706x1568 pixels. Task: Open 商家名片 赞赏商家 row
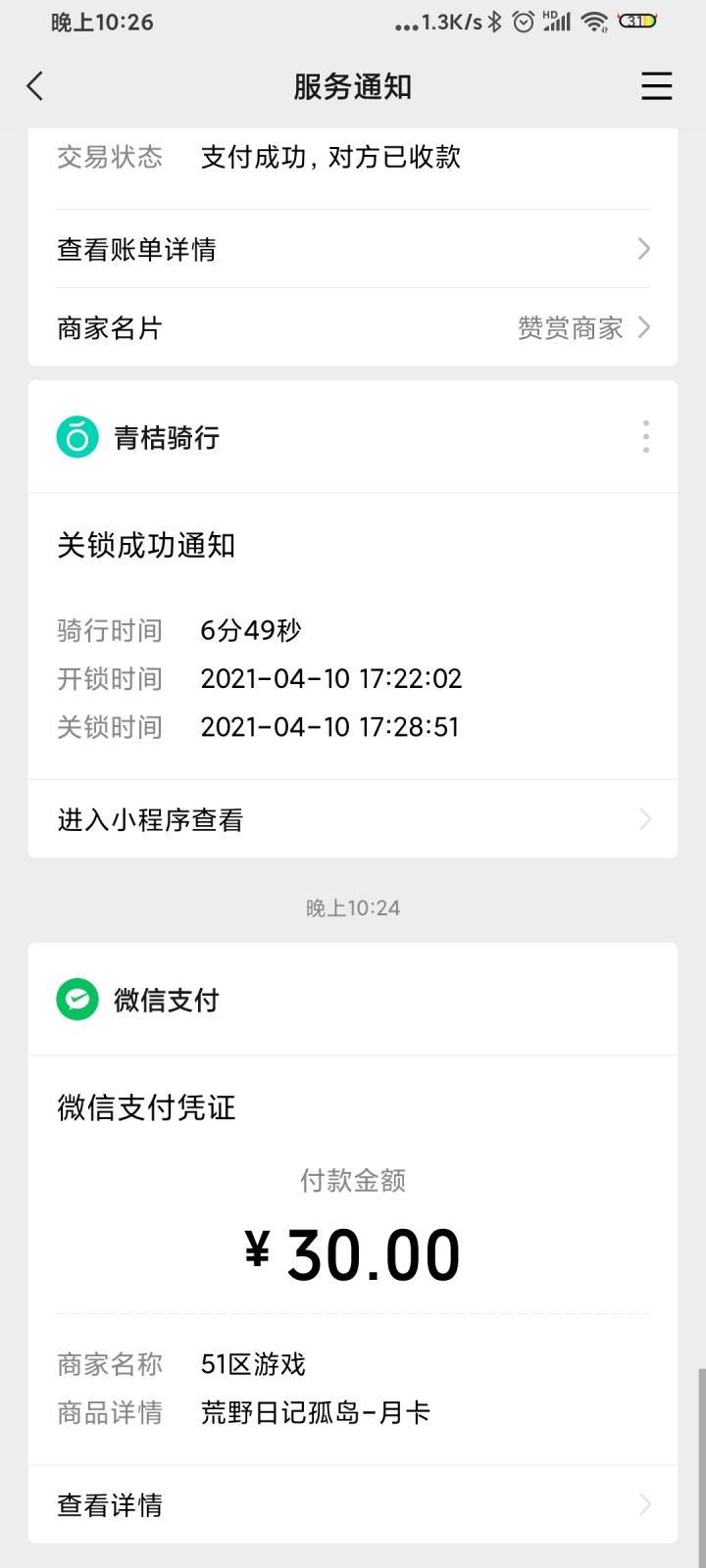click(353, 327)
